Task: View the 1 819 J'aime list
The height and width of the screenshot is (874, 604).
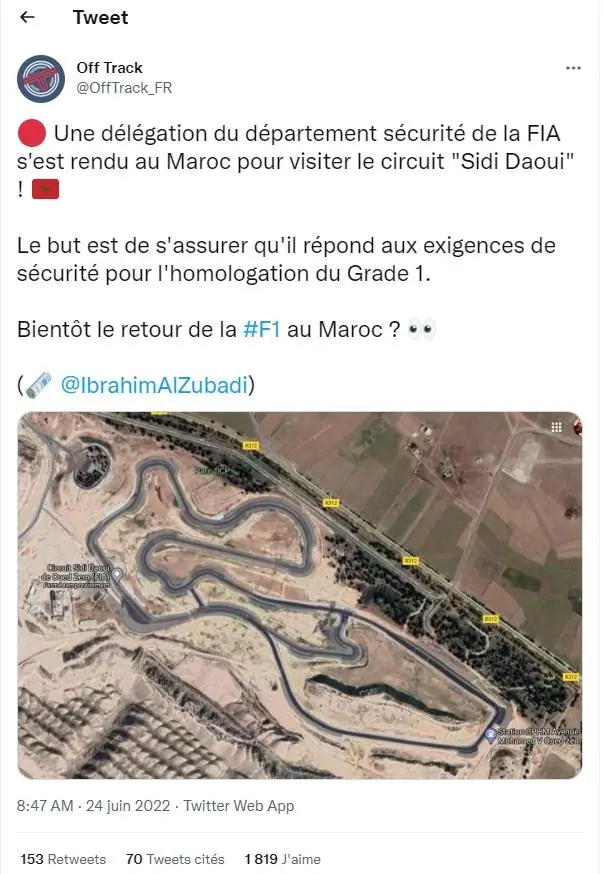Action: coord(282,859)
